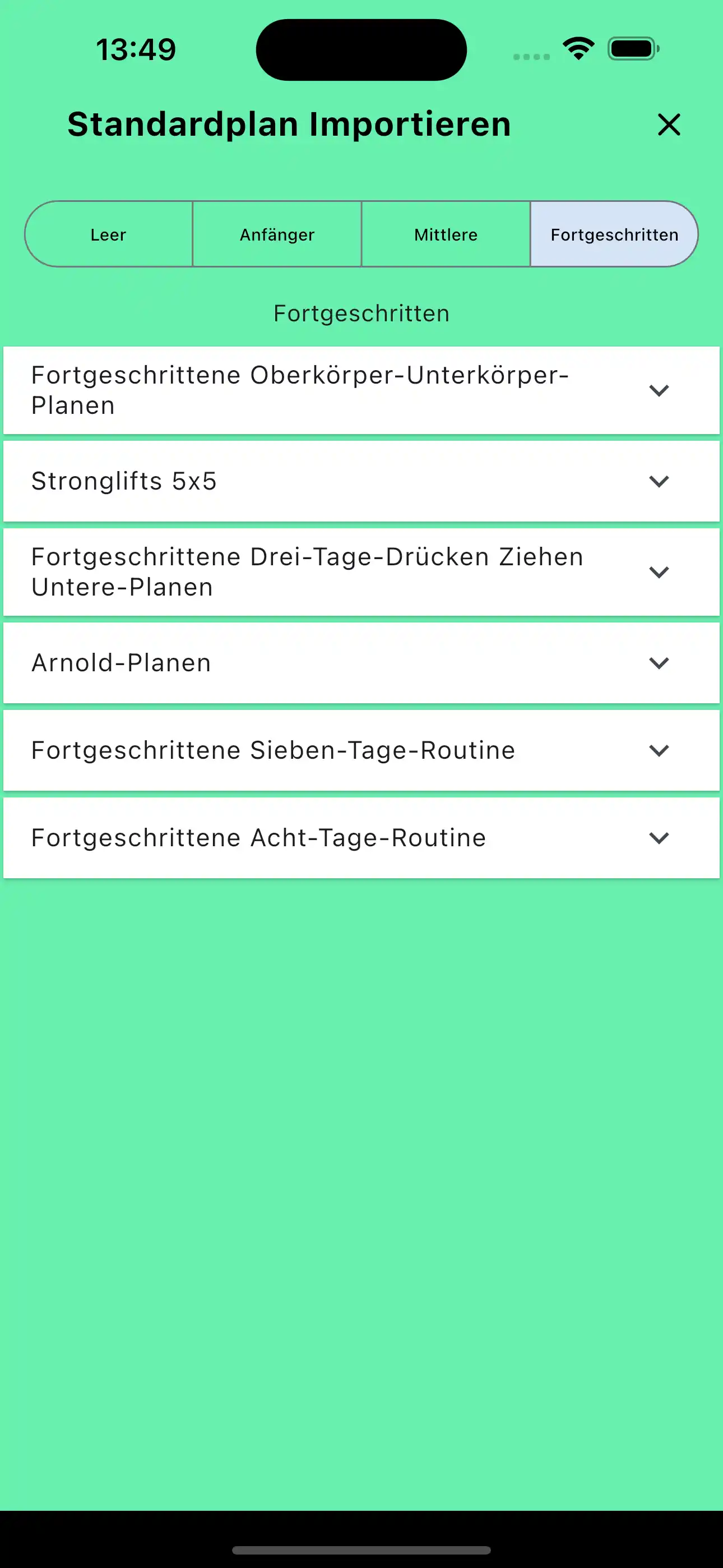Select the Stronglifts 5x5 plan
This screenshot has height=1568, width=723.
243,481
